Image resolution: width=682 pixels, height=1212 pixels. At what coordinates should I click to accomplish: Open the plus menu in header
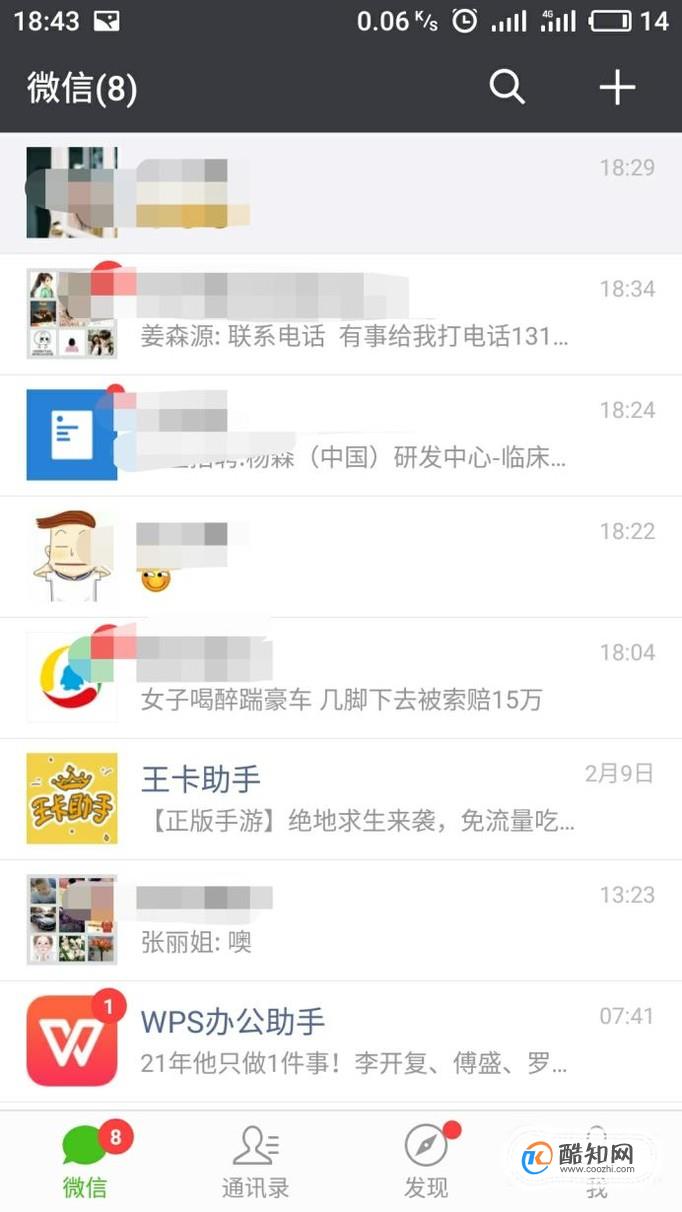[617, 88]
